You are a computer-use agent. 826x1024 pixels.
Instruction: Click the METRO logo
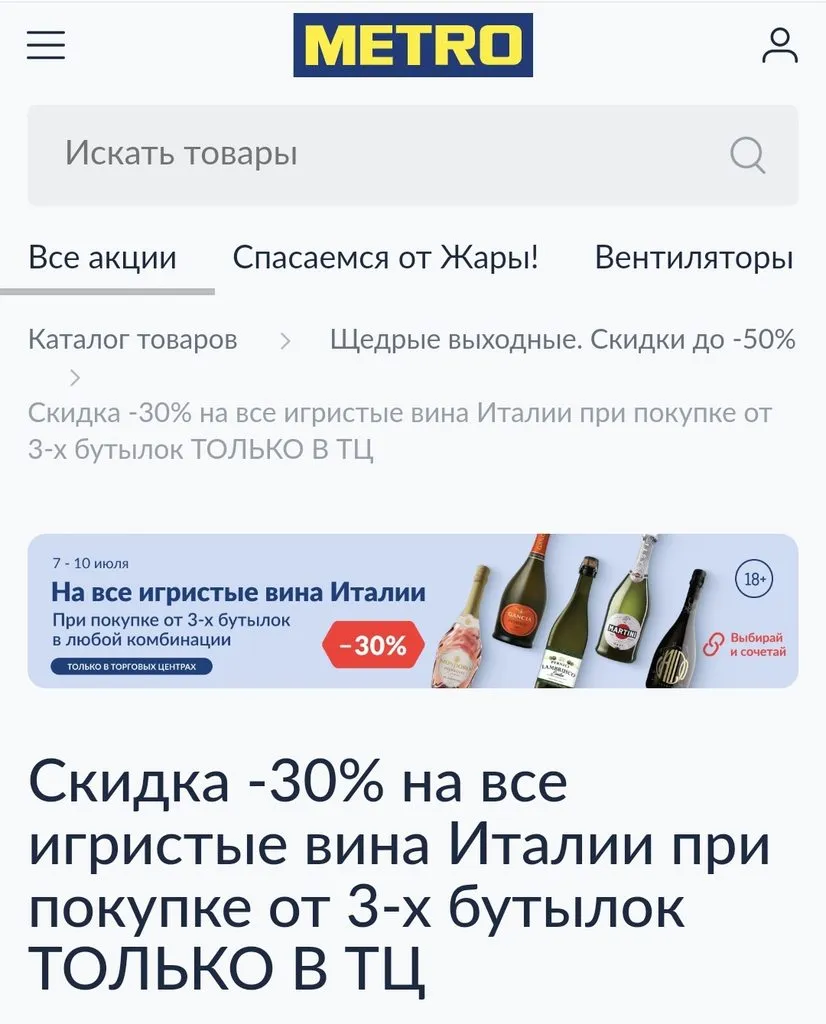[x=413, y=44]
